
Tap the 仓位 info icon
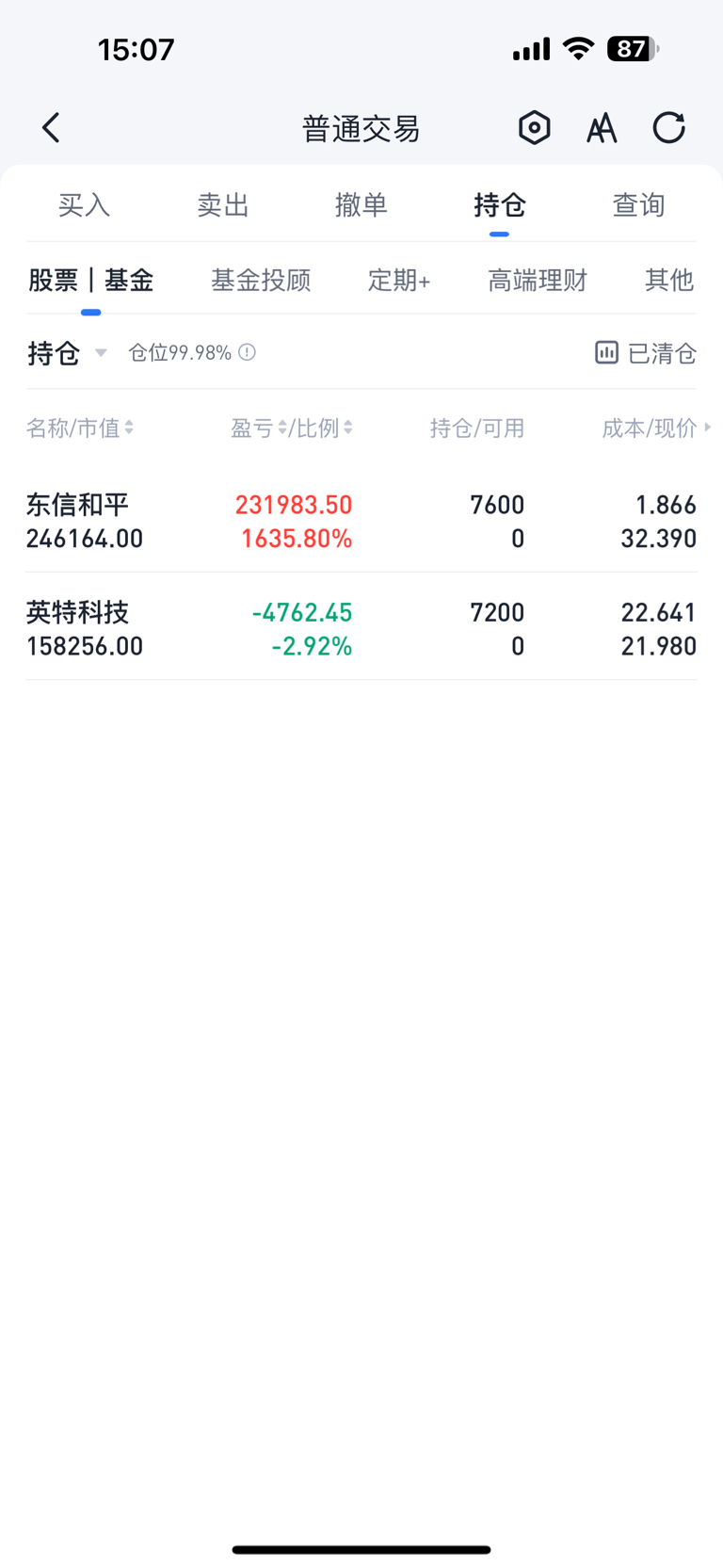(247, 352)
